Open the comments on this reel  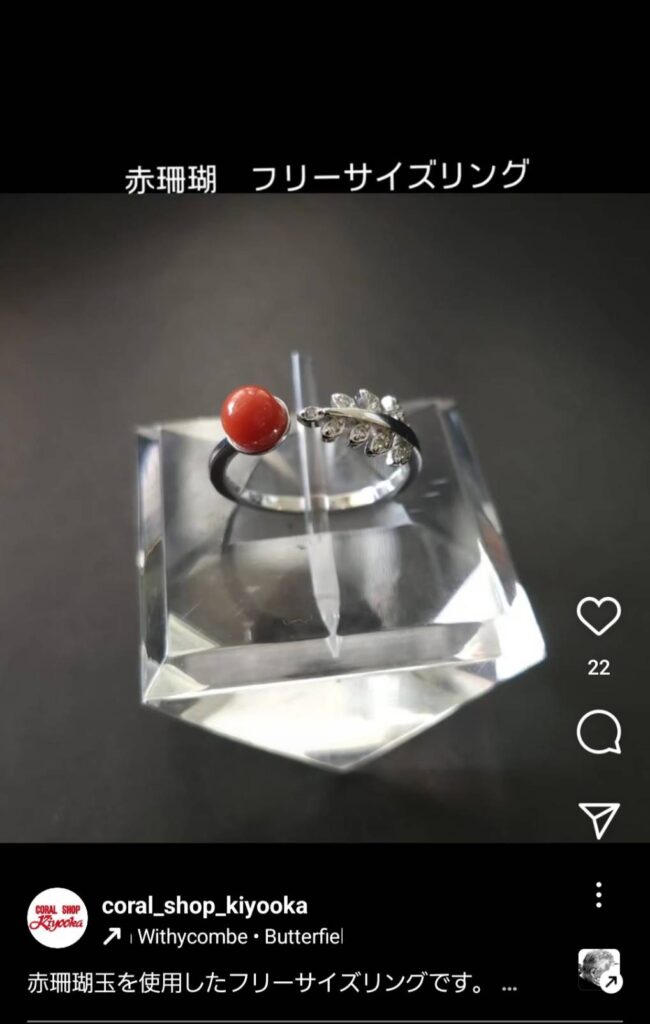[x=598, y=734]
